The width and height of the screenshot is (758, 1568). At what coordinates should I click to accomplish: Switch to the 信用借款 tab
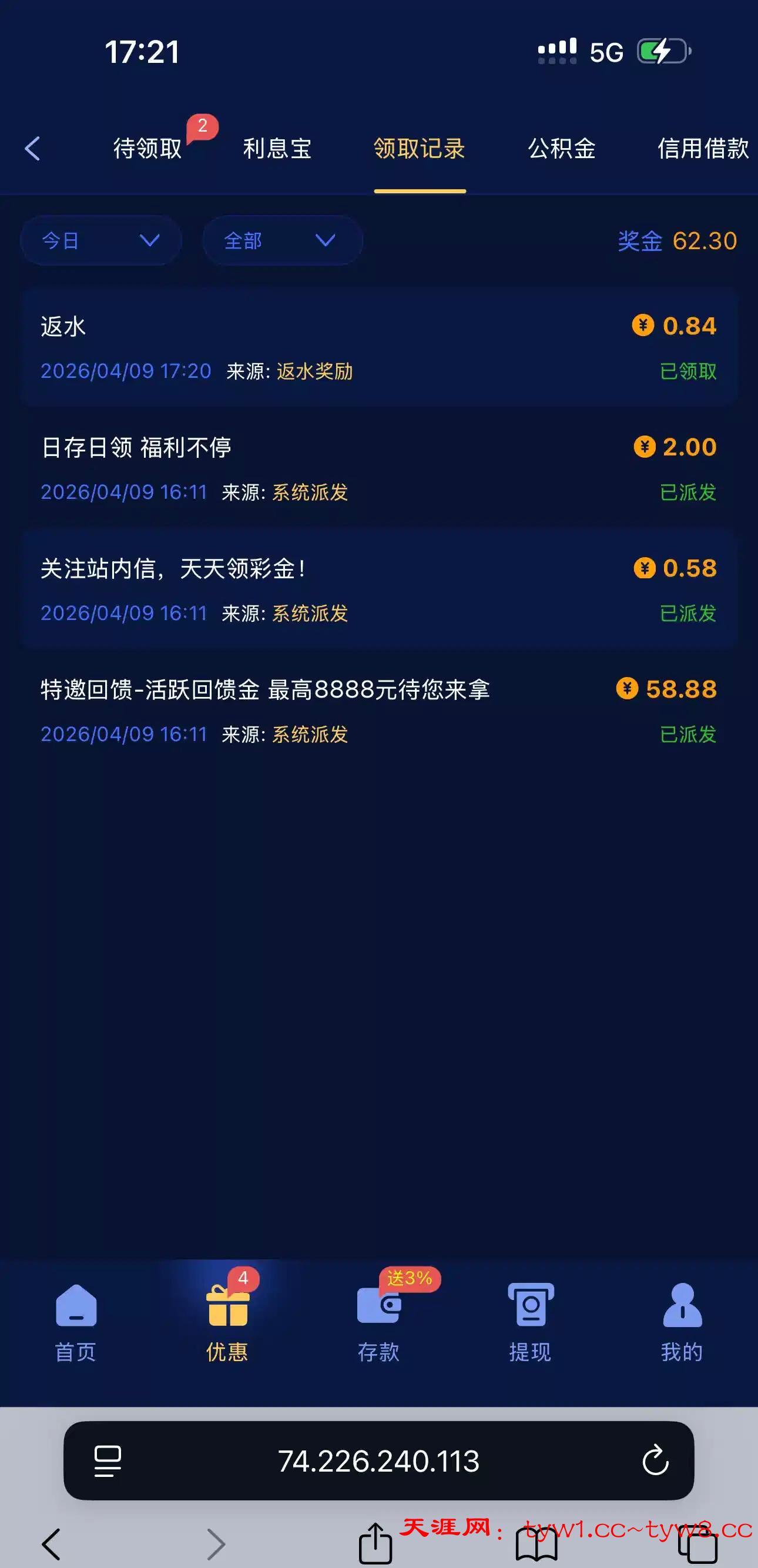pyautogui.click(x=702, y=149)
